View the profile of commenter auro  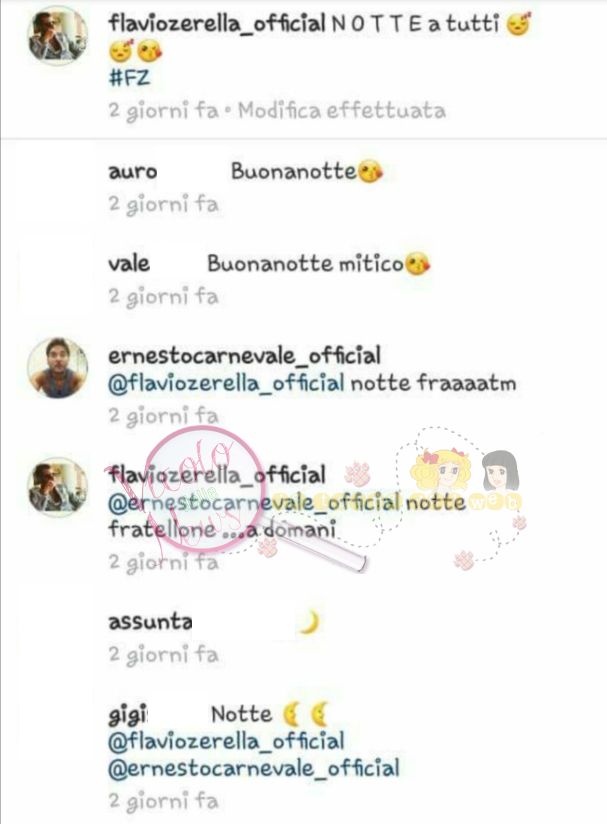pyautogui.click(x=132, y=172)
